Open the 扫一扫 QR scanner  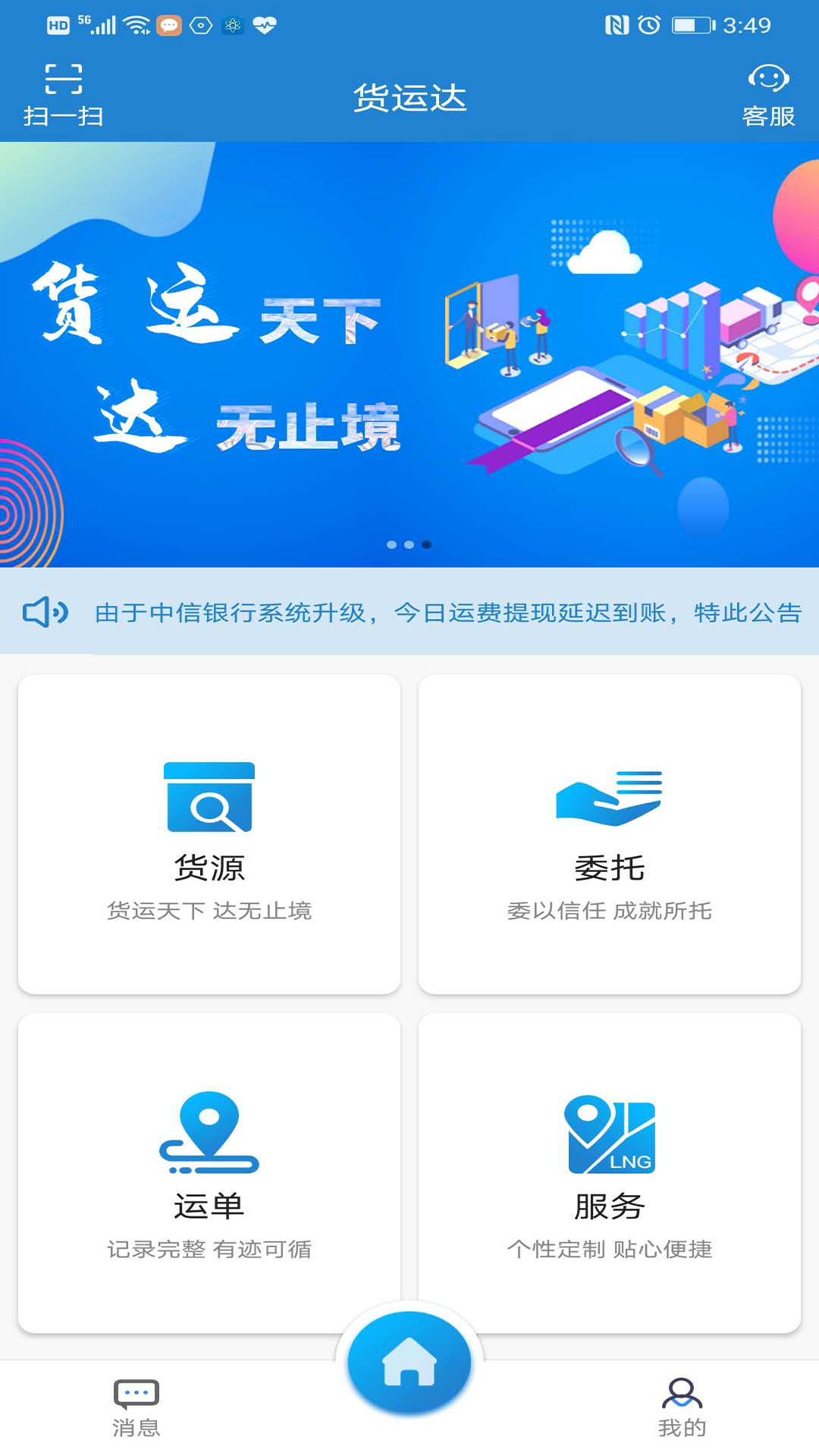click(x=64, y=93)
